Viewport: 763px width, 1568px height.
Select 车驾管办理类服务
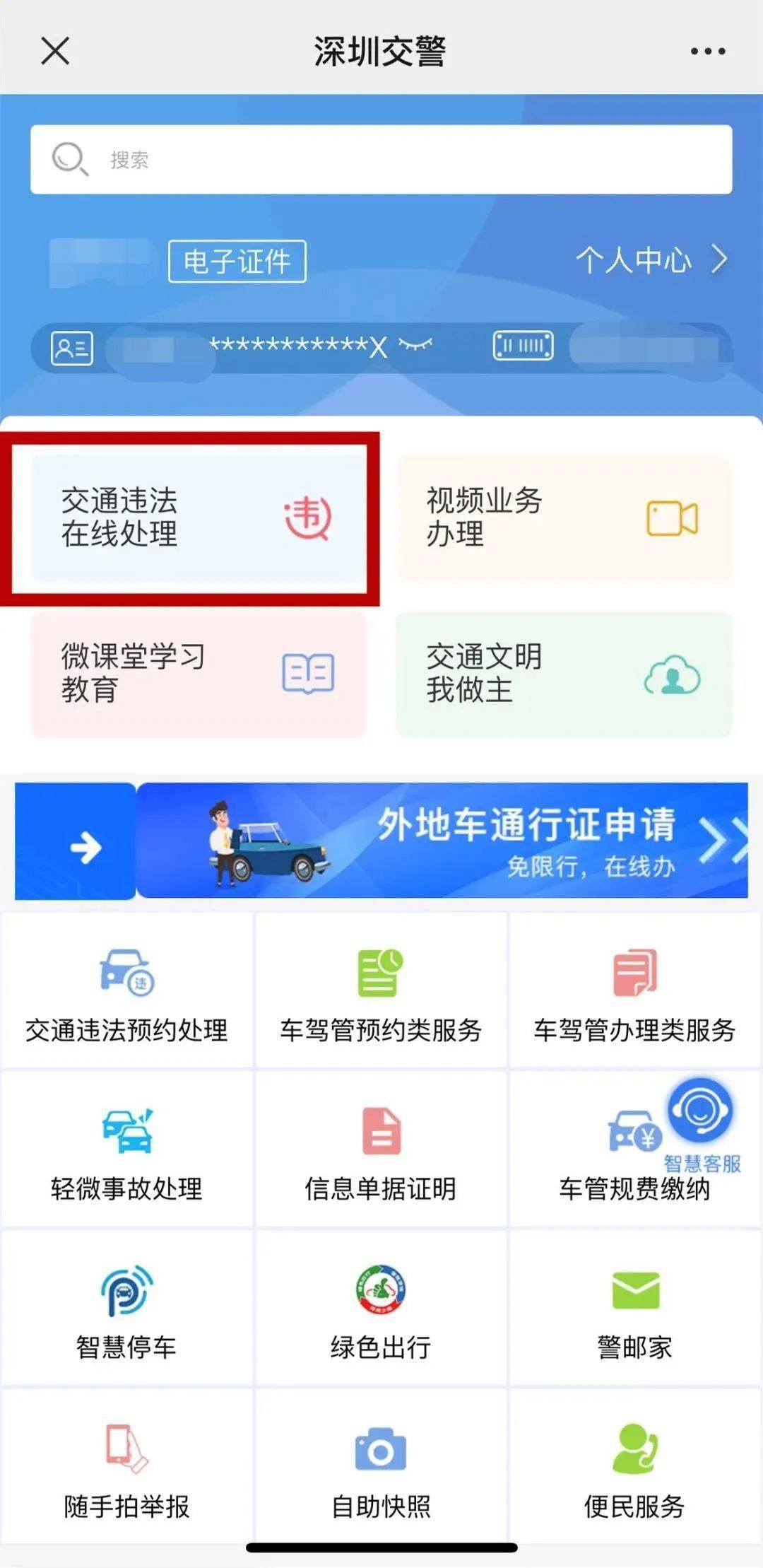coord(634,992)
